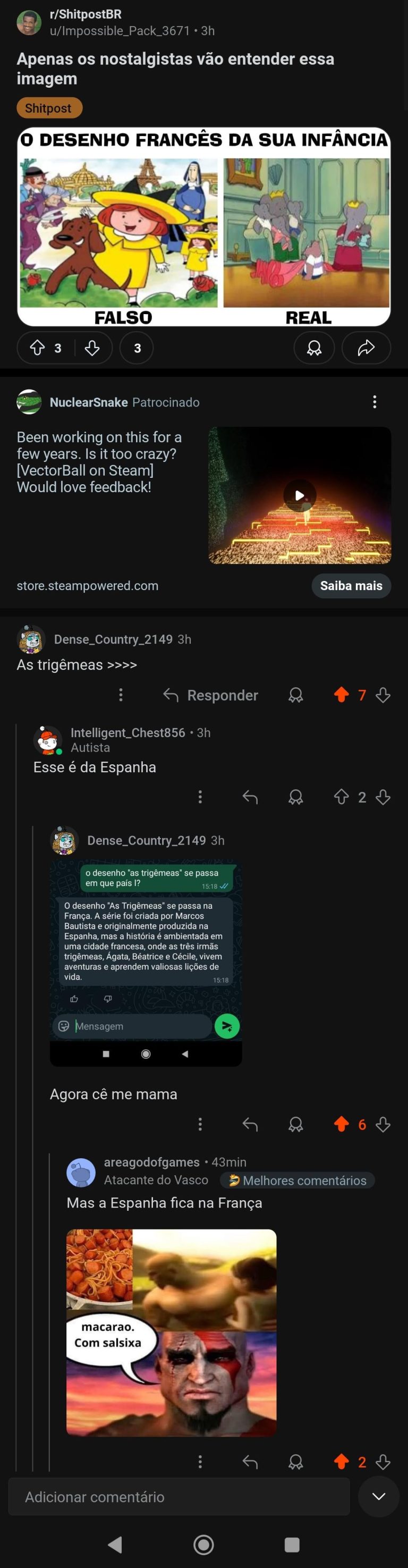Tap the Shitpost flair chip
The width and height of the screenshot is (408, 1568).
pos(49,108)
